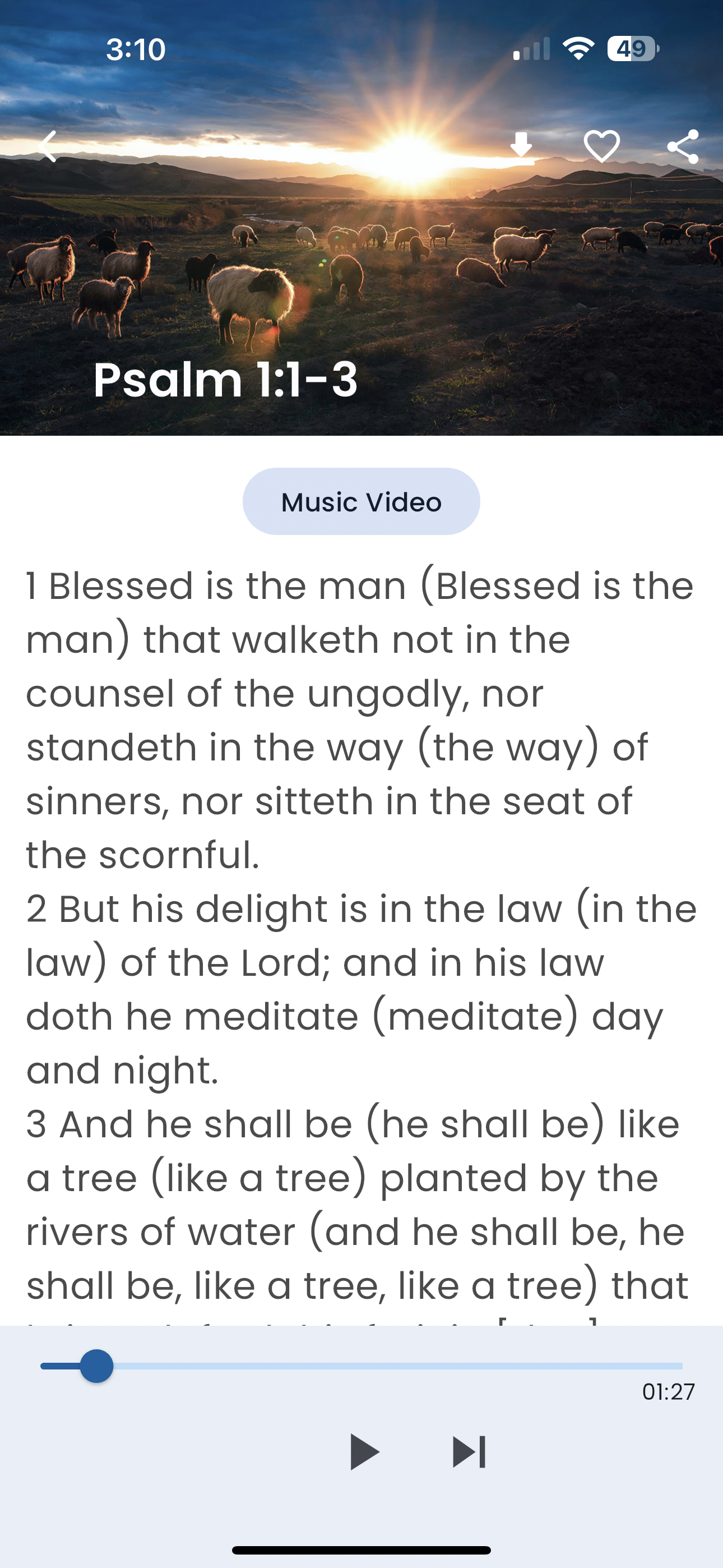Skip to the next track
The width and height of the screenshot is (723, 1568).
coord(469,1452)
